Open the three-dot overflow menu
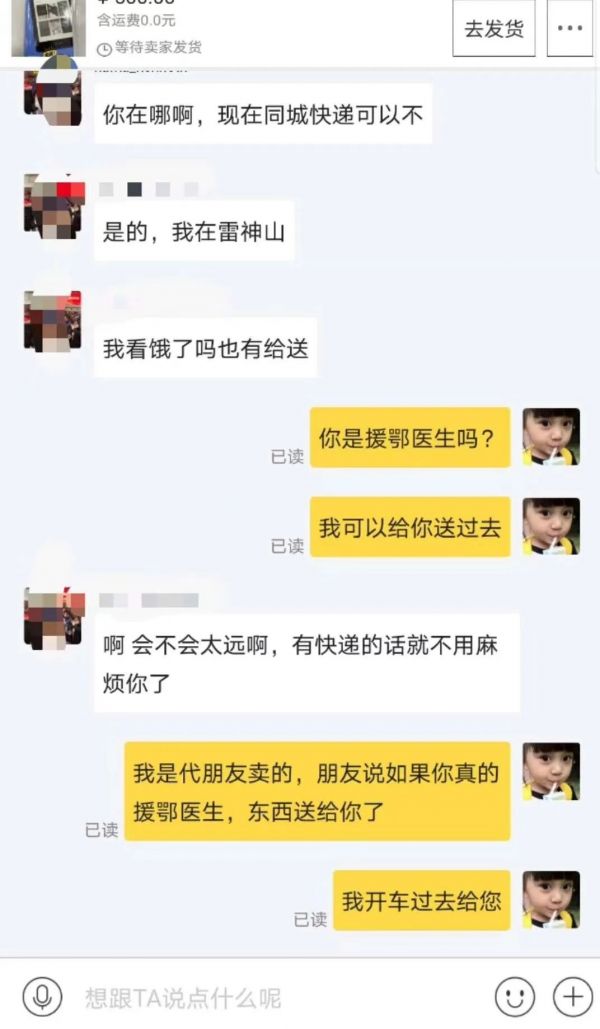Image resolution: width=600 pixels, height=1029 pixels. (570, 29)
